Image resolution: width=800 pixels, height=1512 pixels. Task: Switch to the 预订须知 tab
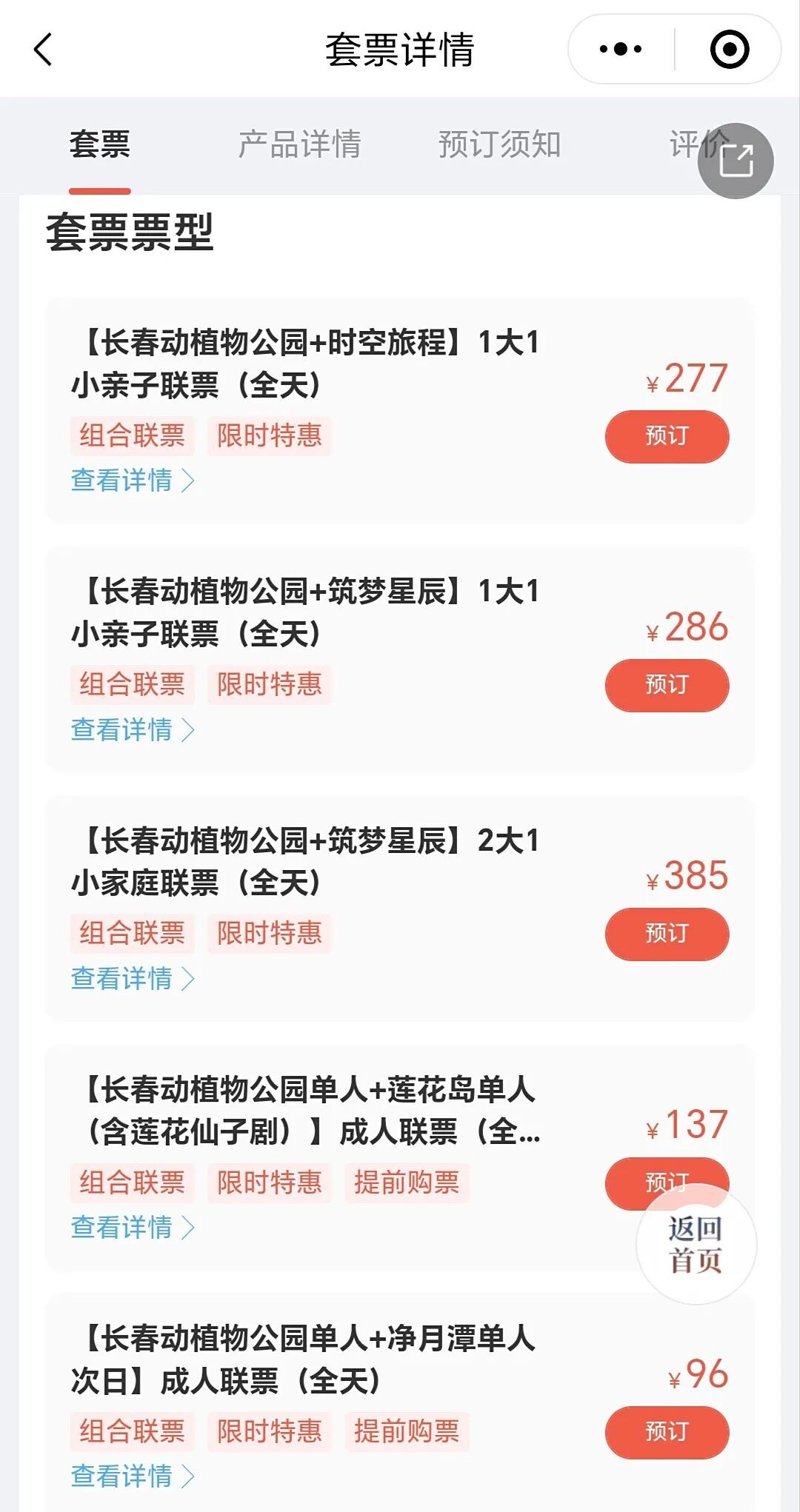point(499,144)
